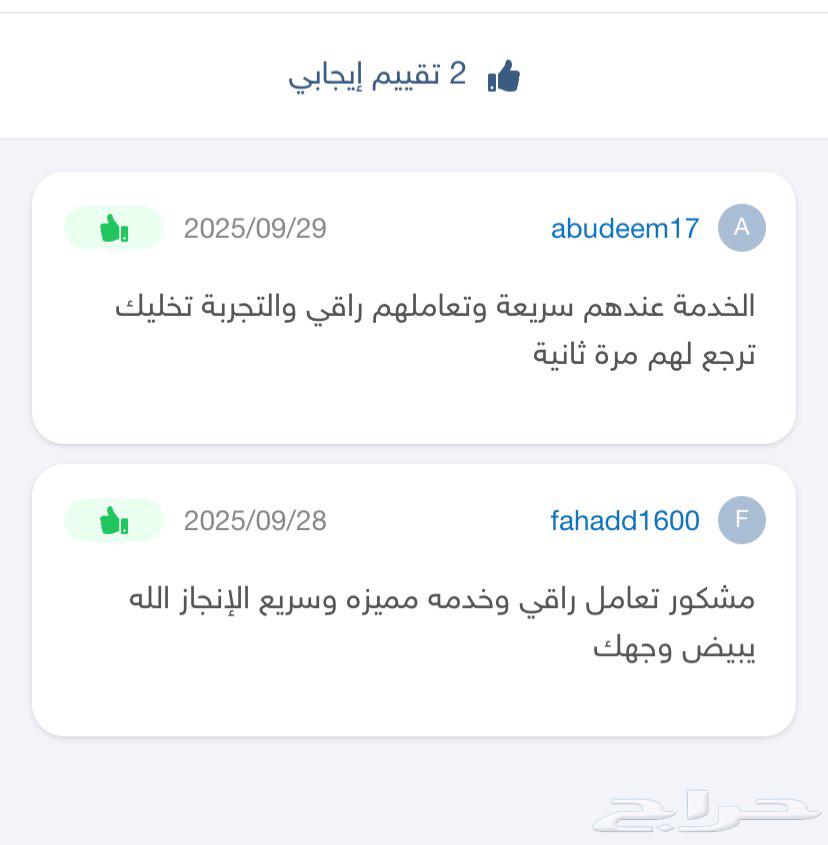828x845 pixels.
Task: Open abudeem17's circular avatar with letter A
Action: click(741, 228)
